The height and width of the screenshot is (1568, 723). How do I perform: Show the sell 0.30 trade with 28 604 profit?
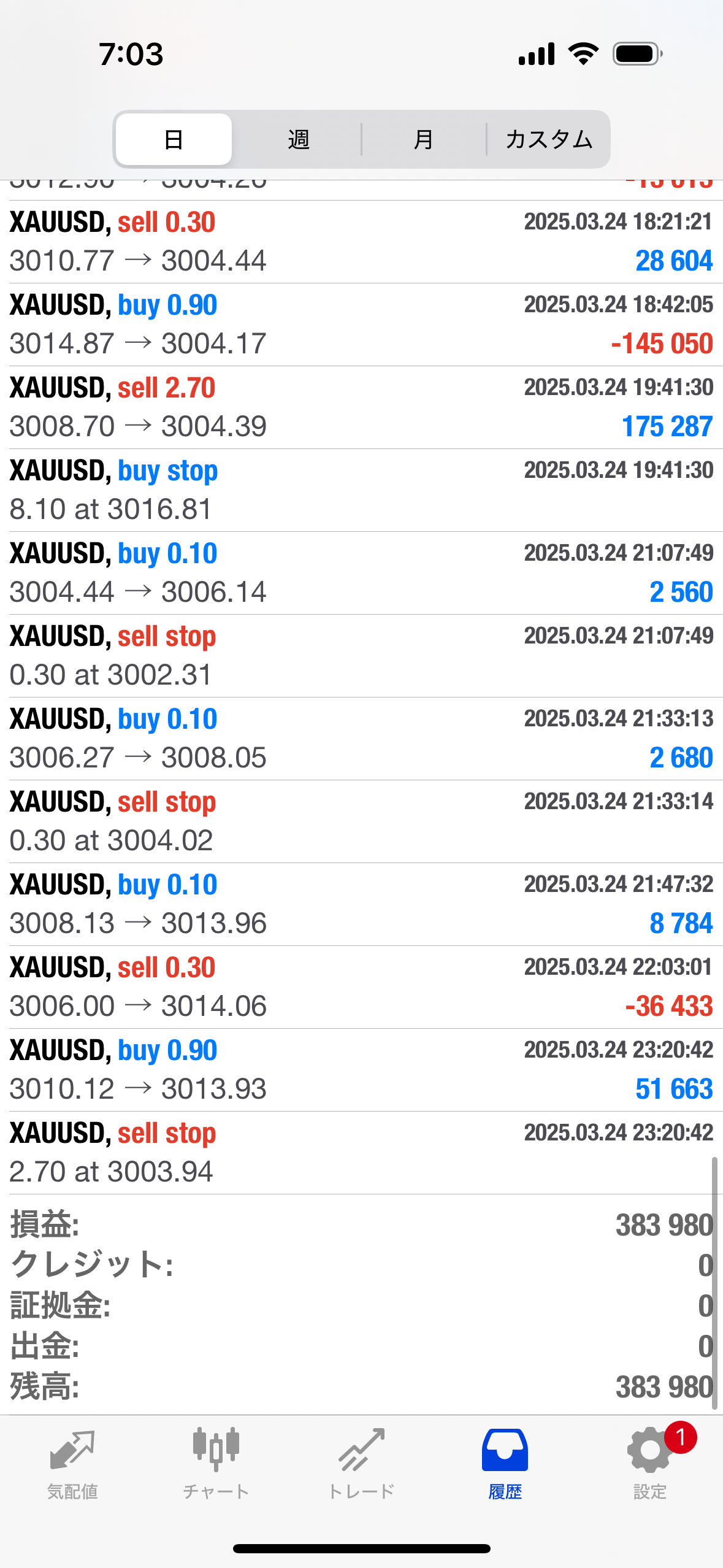361,242
